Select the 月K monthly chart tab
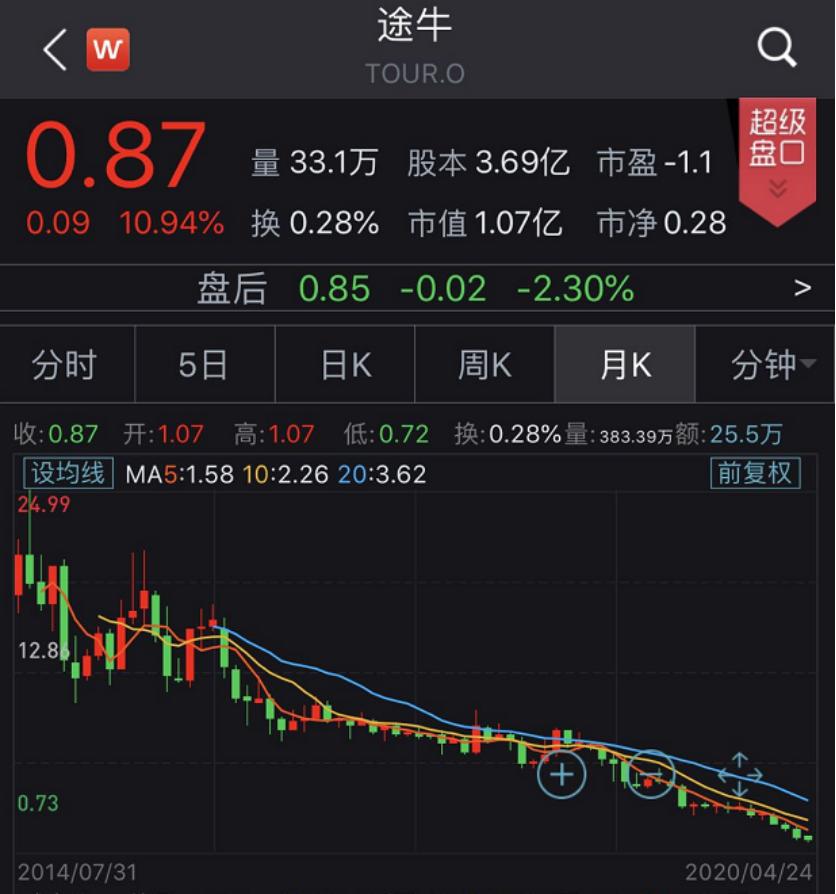 pos(625,365)
